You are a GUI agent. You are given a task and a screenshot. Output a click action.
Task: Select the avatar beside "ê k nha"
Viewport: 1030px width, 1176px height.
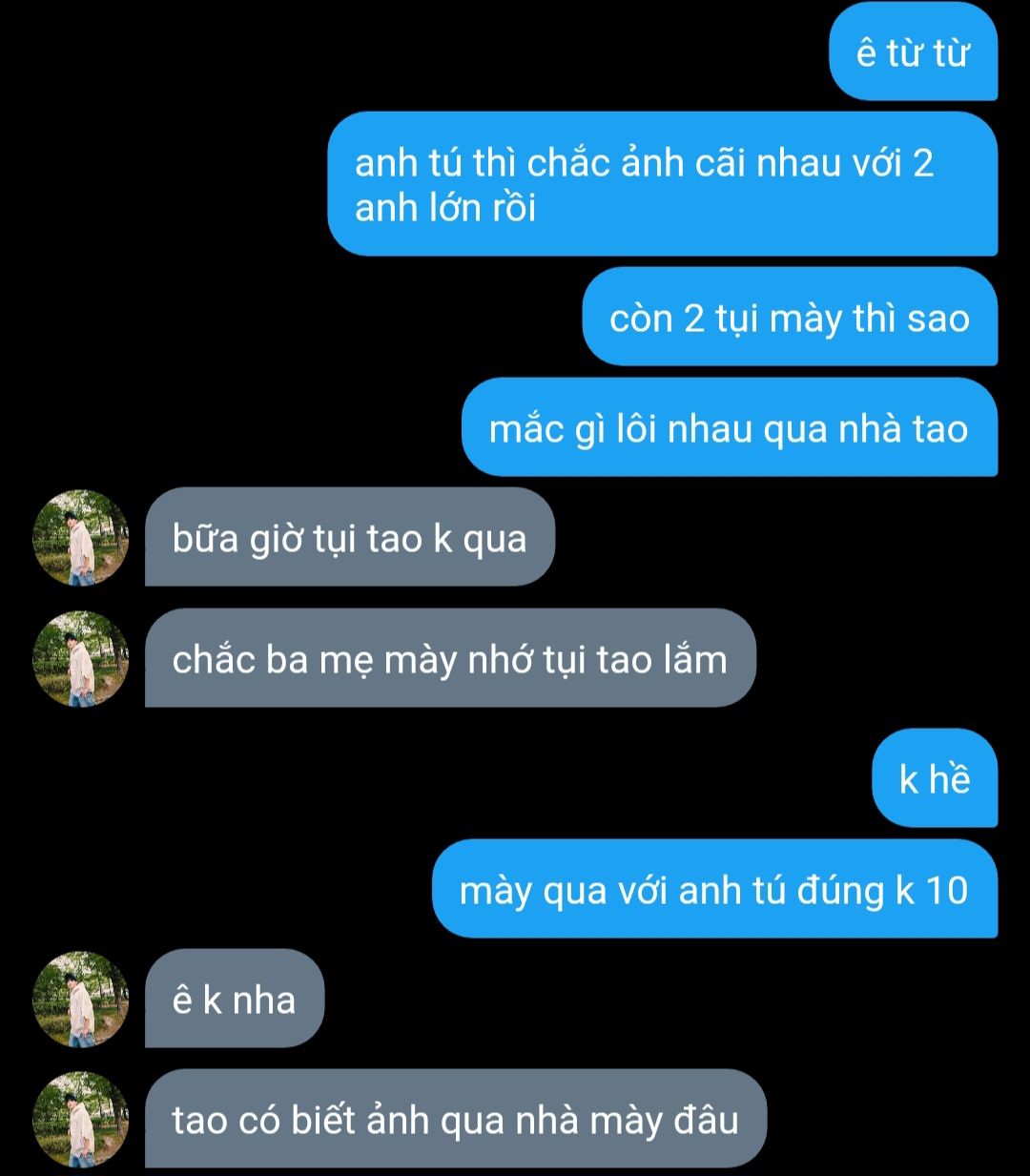[81, 1000]
